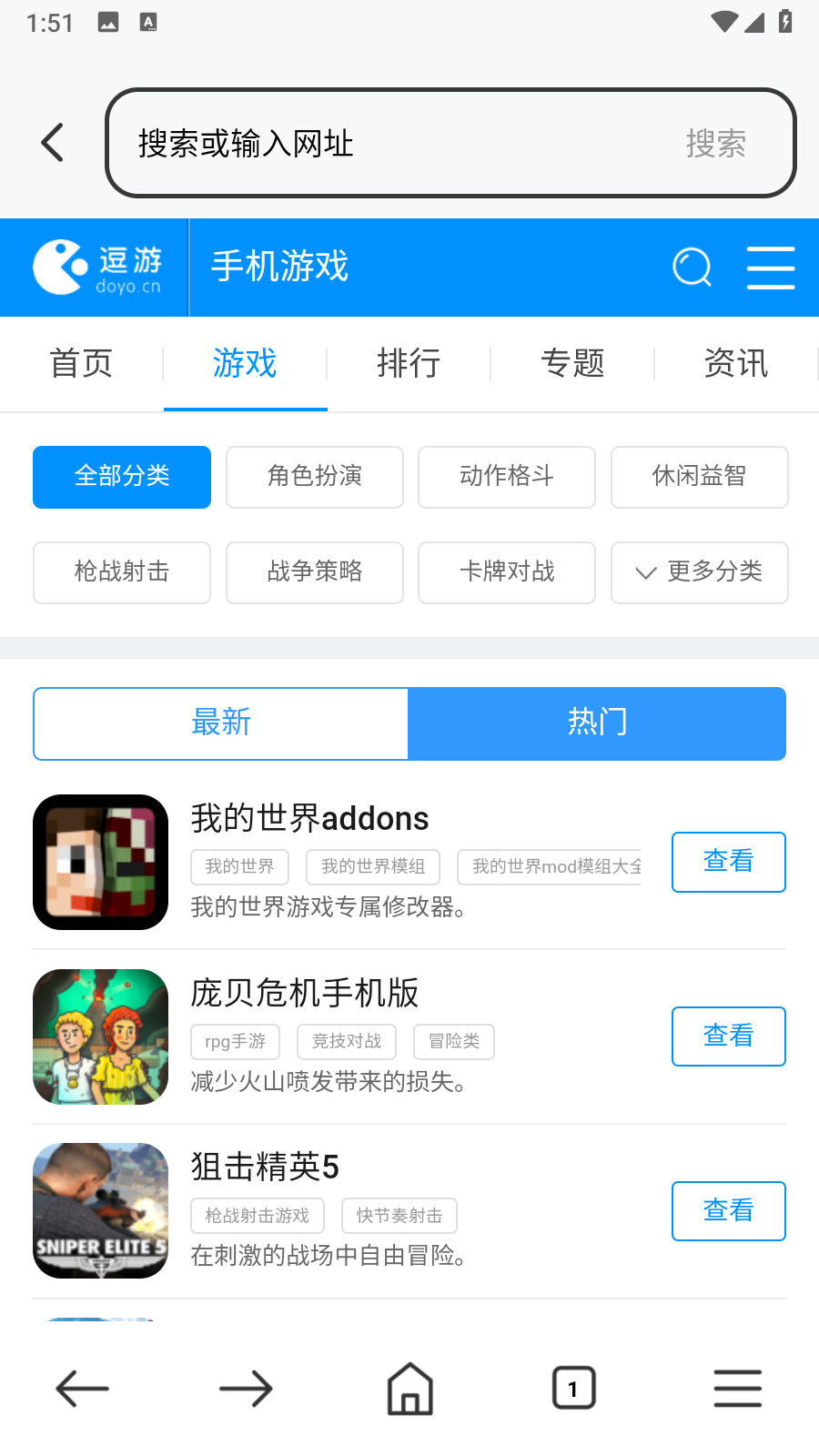Expand 更多分类 to show more categories
819x1456 pixels.
click(699, 572)
